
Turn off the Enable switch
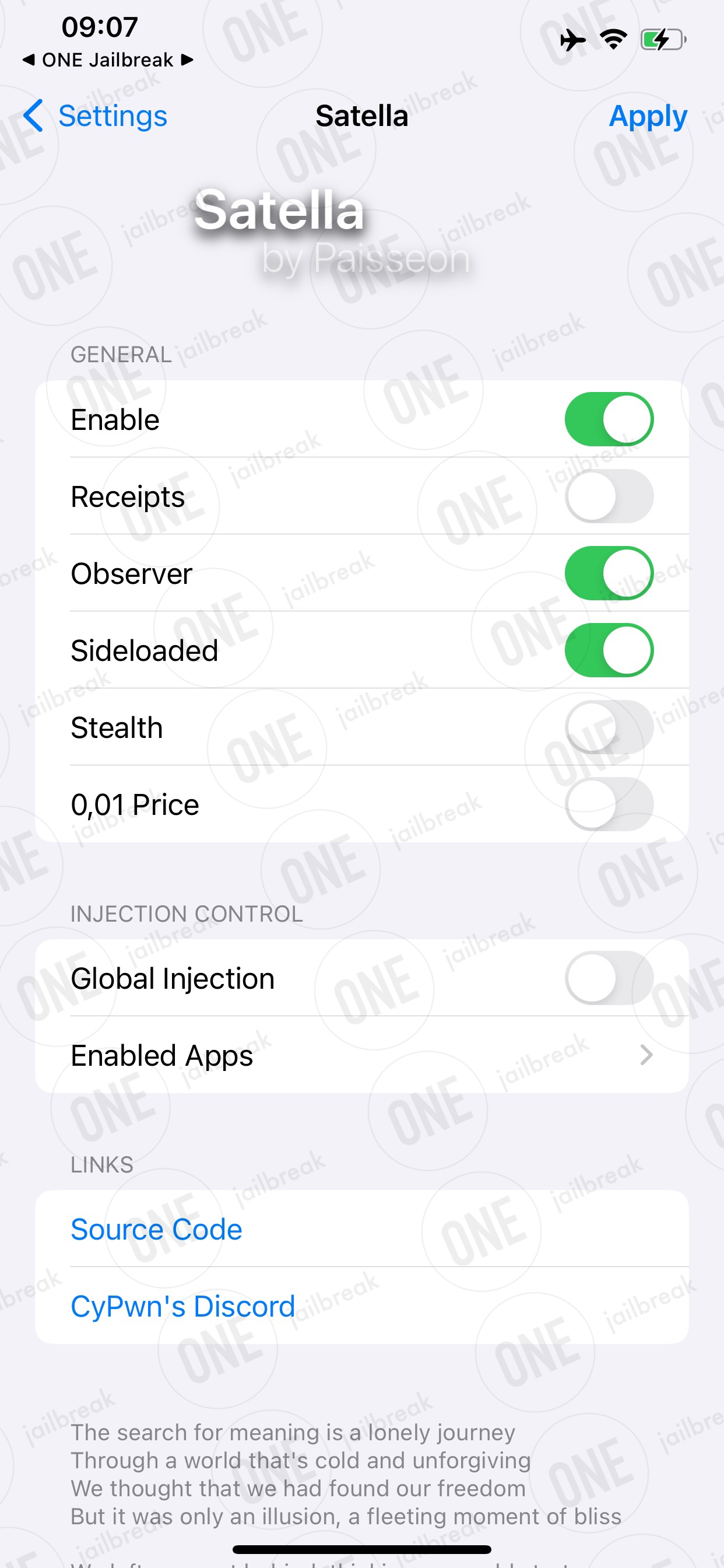point(609,419)
